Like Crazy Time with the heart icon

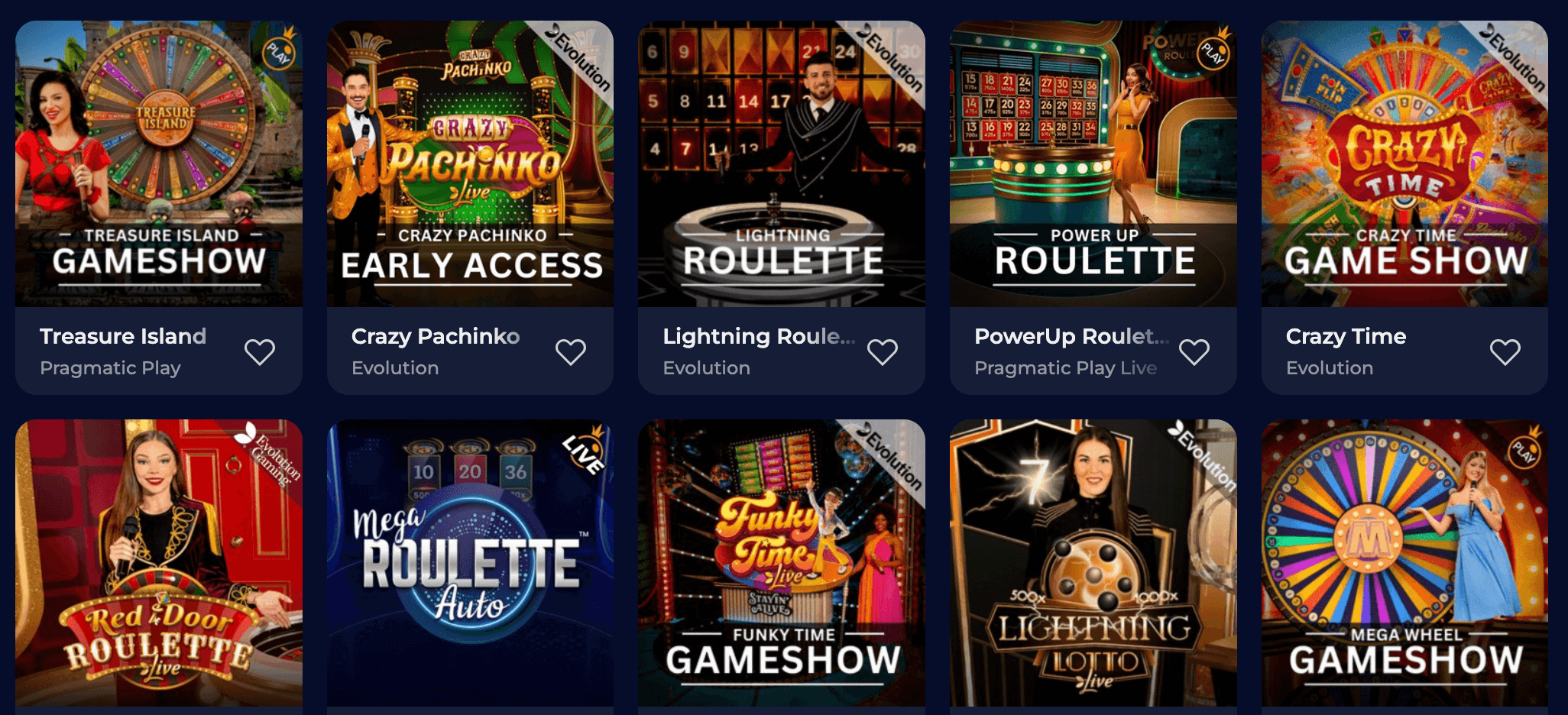point(1505,352)
